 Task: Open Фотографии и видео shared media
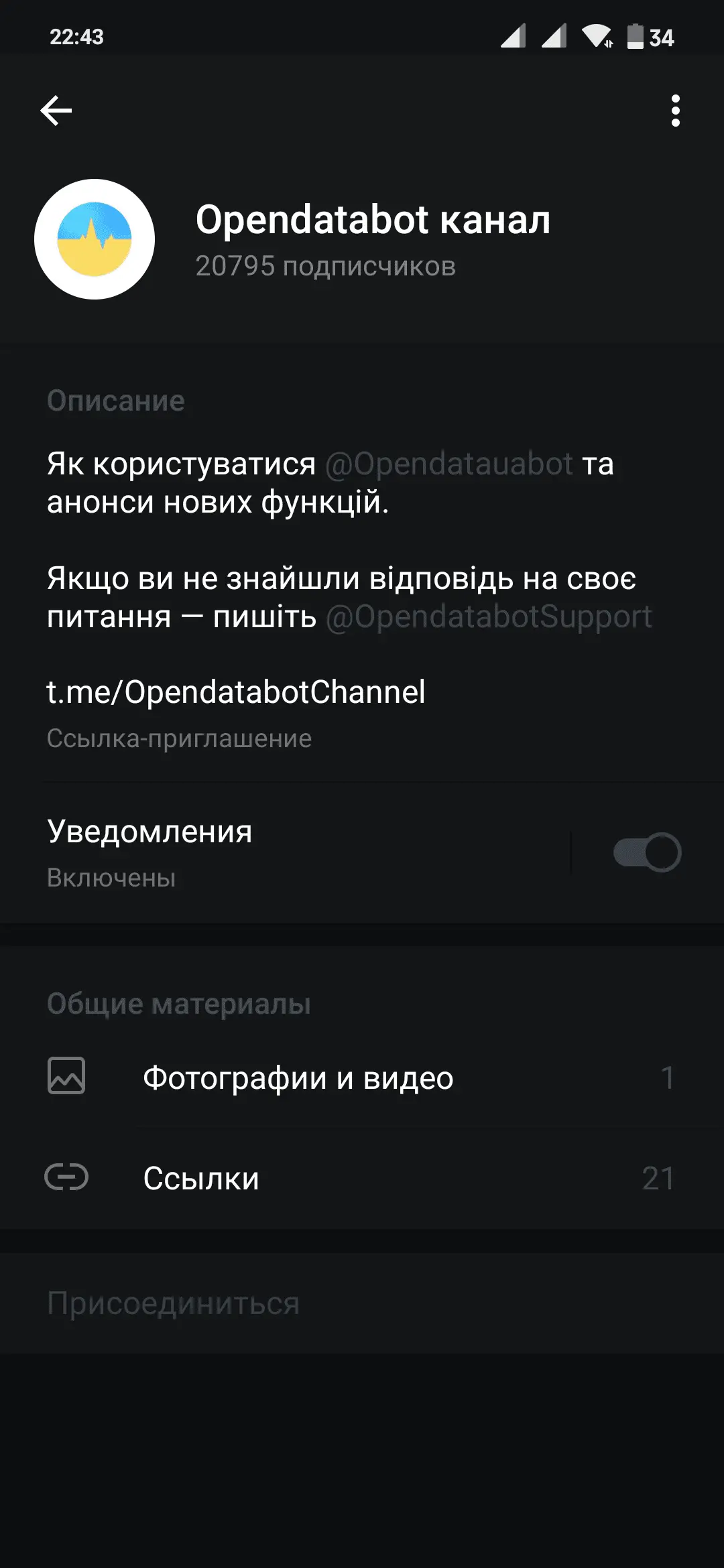[362, 1077]
